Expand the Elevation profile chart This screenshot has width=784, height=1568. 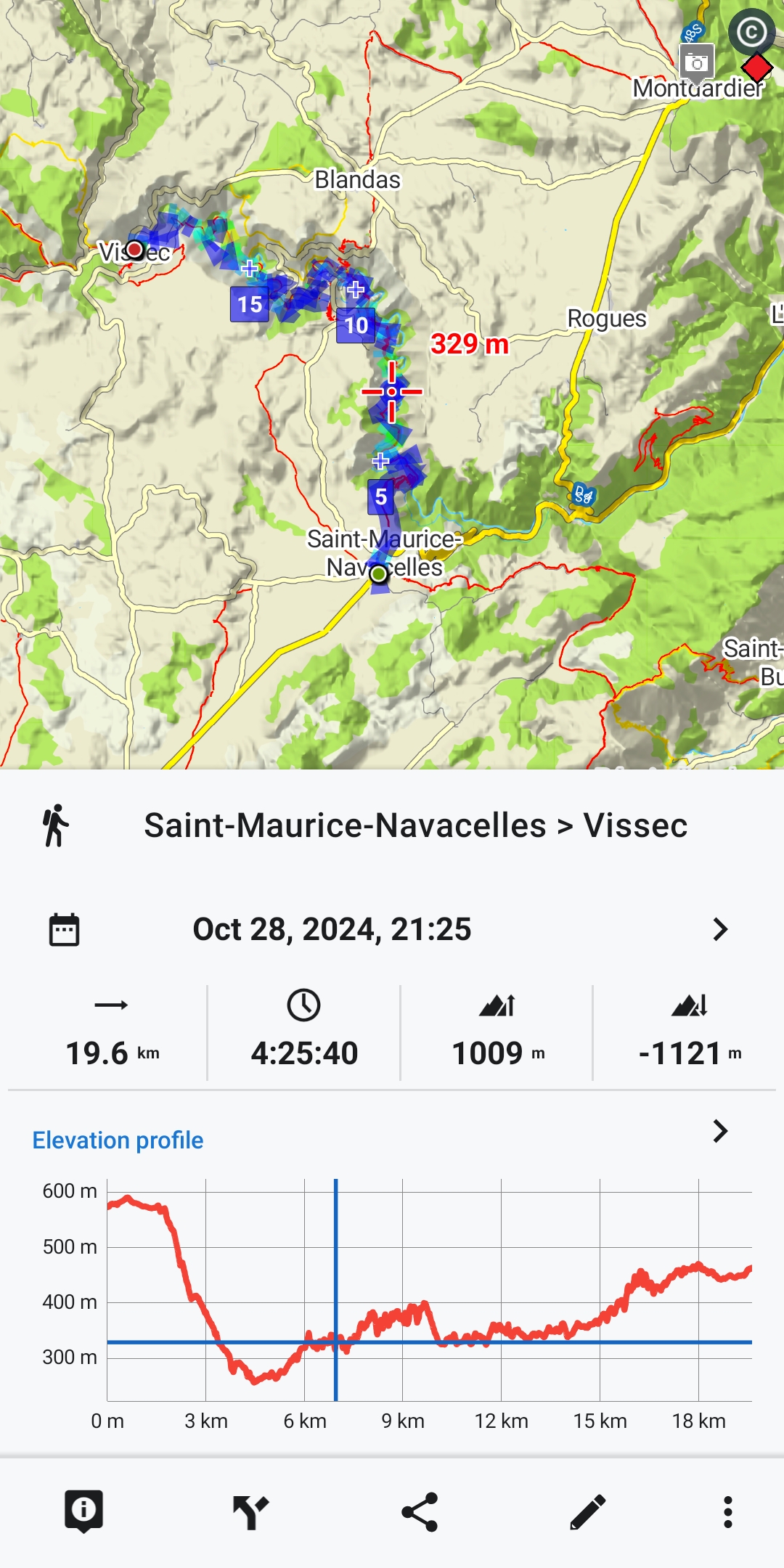point(719,1131)
